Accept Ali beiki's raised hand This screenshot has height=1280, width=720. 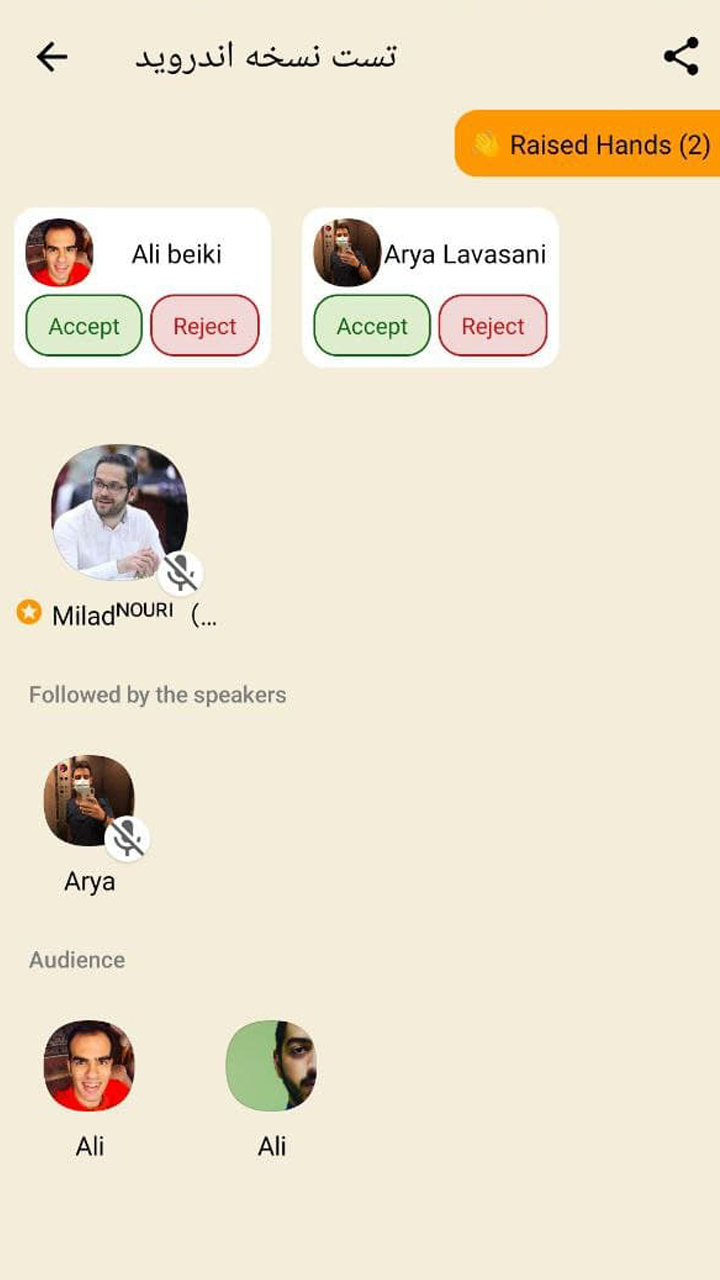click(x=84, y=326)
